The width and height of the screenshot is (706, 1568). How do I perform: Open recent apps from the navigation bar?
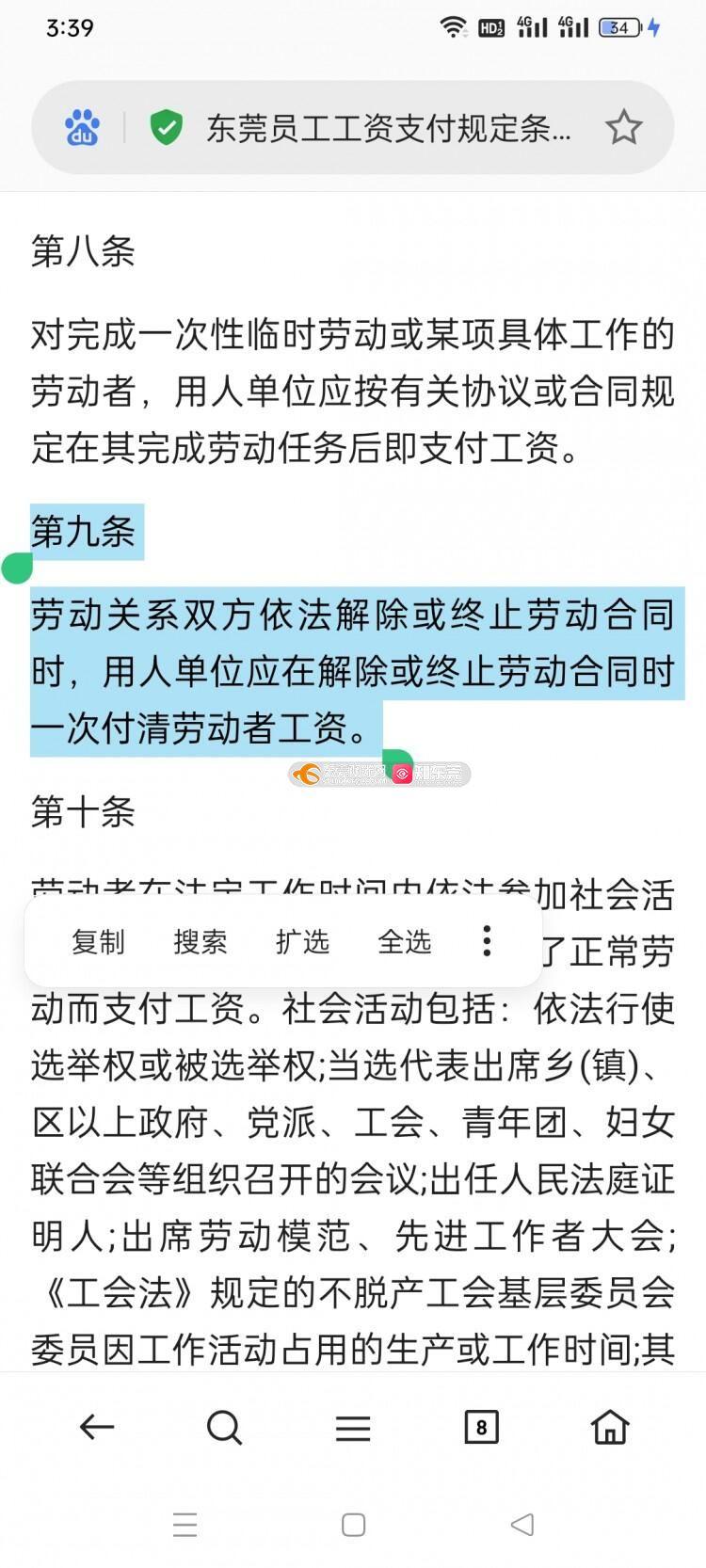185,1525
